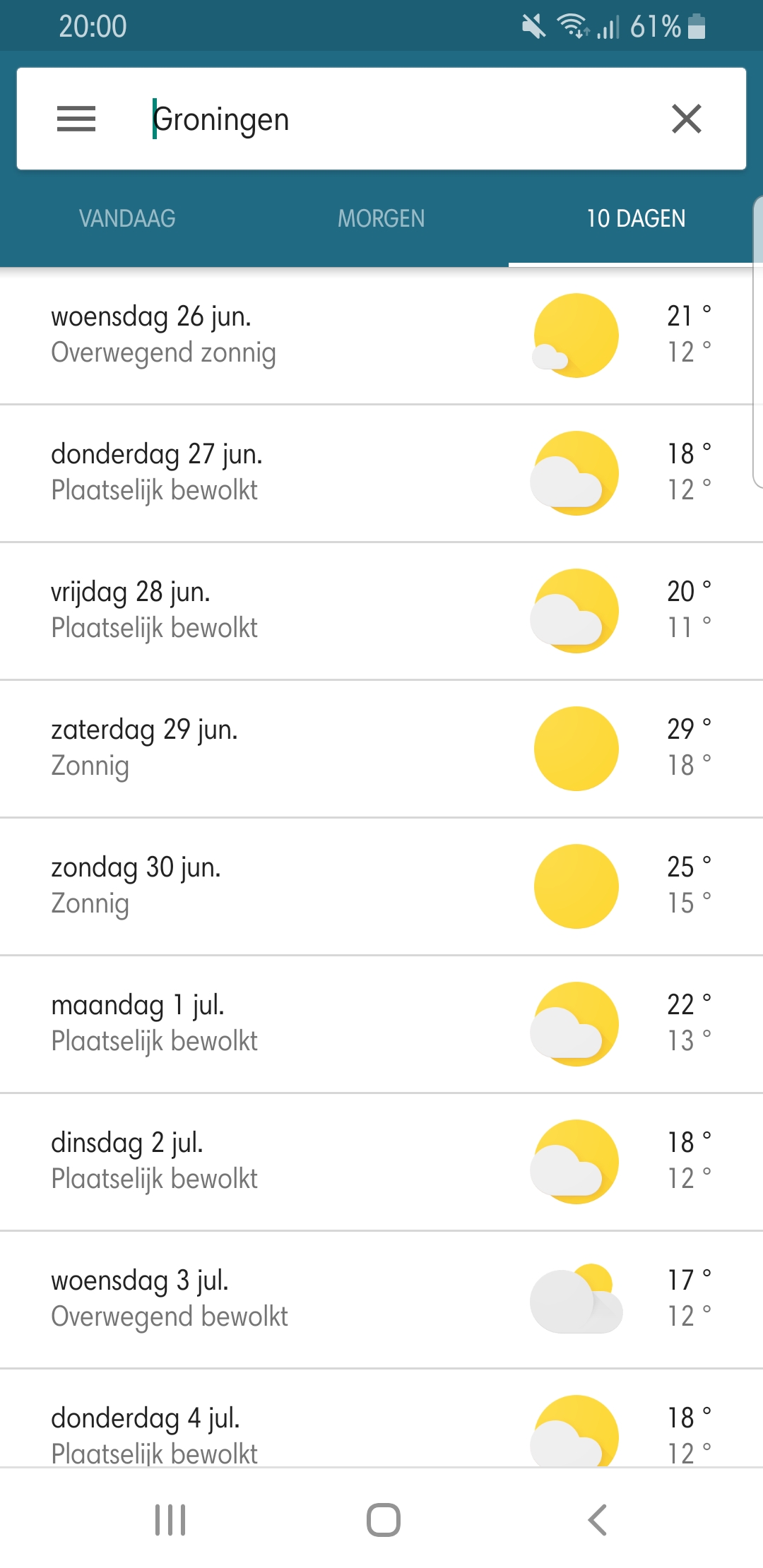This screenshot has height=1568, width=763.
Task: Open forecast for zaterdag 29 jun.
Action: click(x=381, y=749)
